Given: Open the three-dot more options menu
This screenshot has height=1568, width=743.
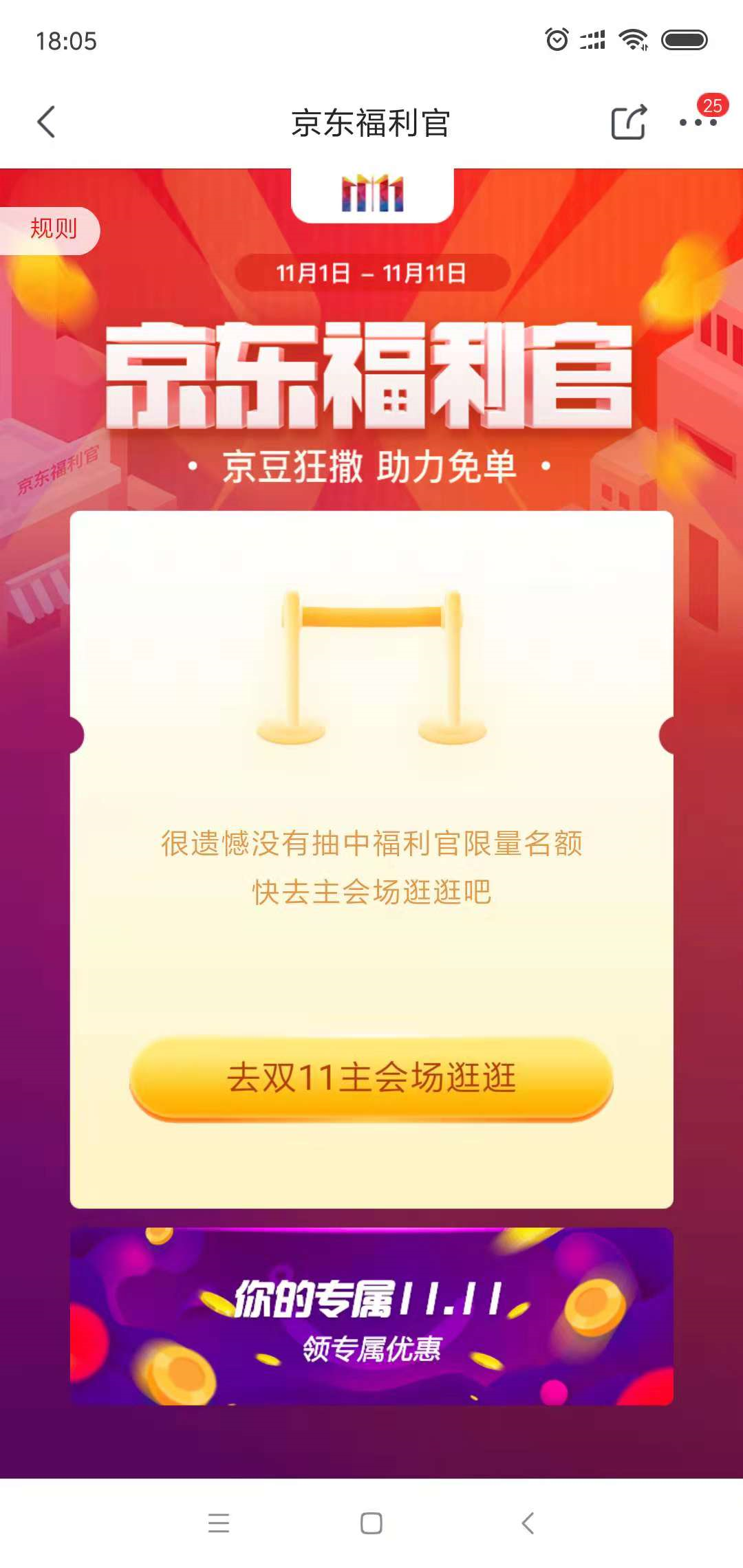Looking at the screenshot, I should coord(698,125).
